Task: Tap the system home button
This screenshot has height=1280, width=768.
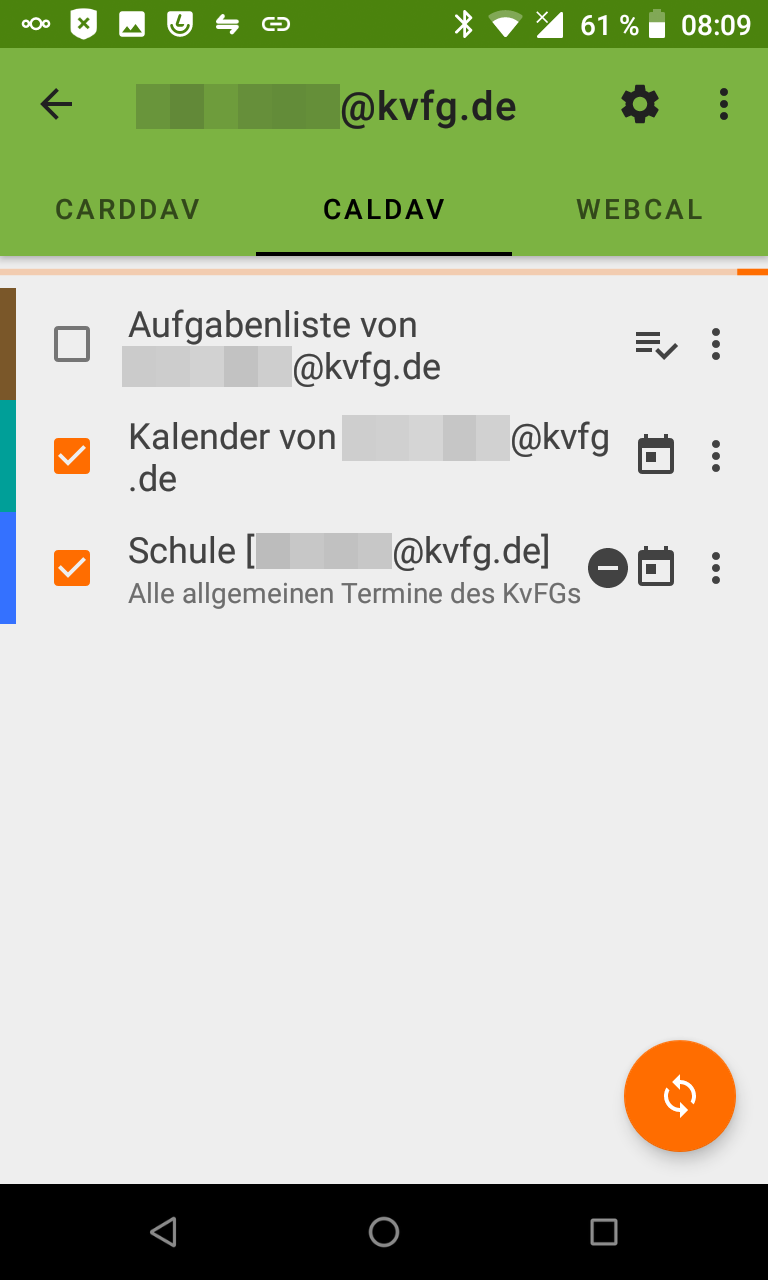Action: [x=384, y=1232]
